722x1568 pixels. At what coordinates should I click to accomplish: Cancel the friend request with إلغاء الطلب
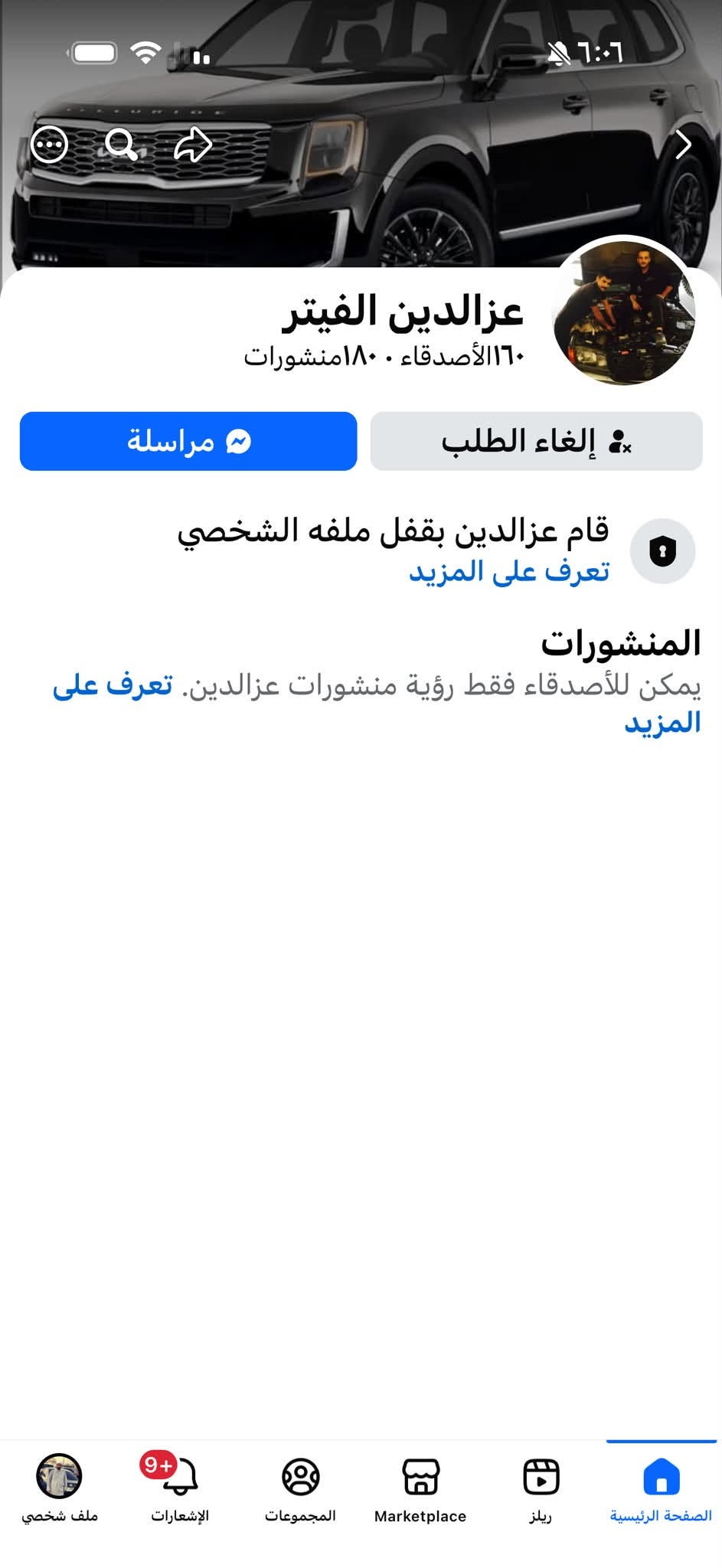(536, 441)
